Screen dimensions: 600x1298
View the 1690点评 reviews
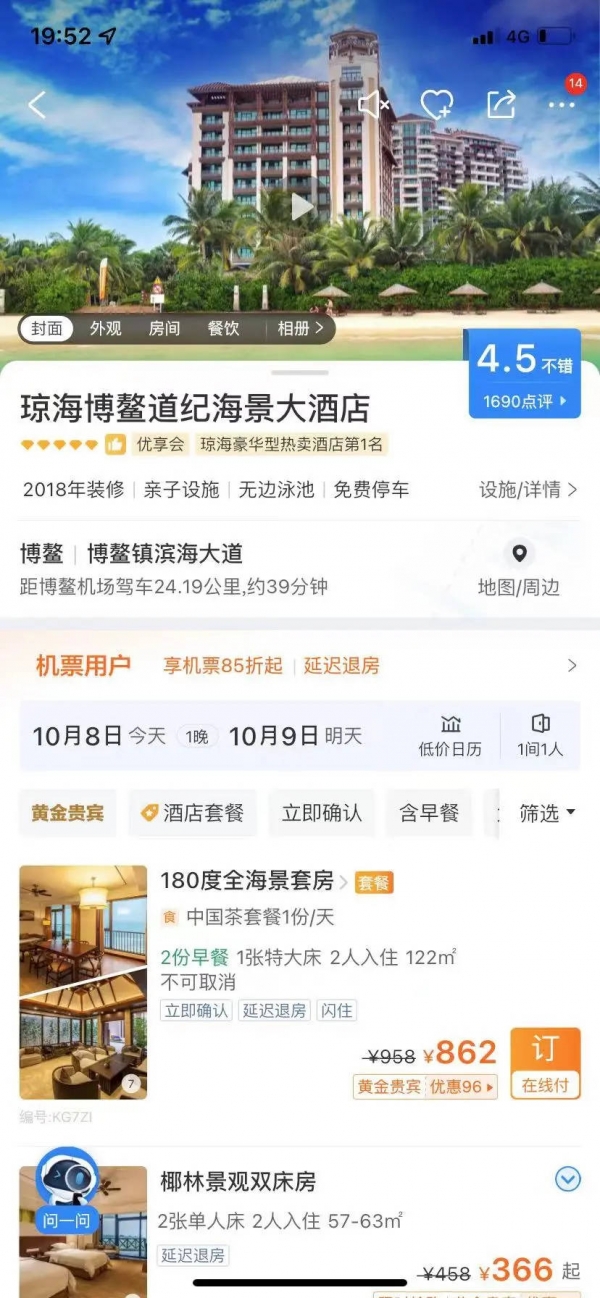coord(524,401)
